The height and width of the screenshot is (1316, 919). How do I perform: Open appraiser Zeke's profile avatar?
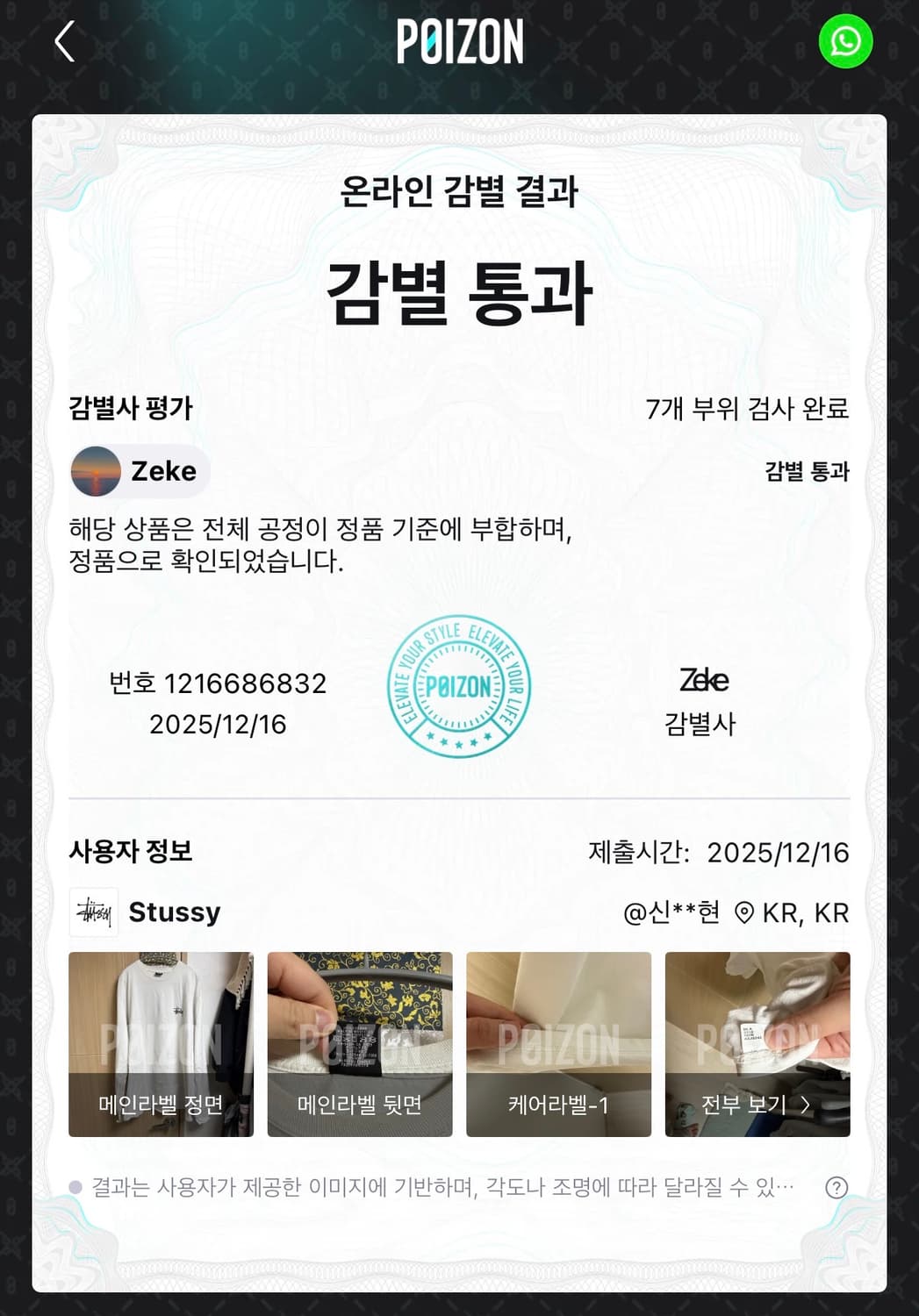(97, 471)
